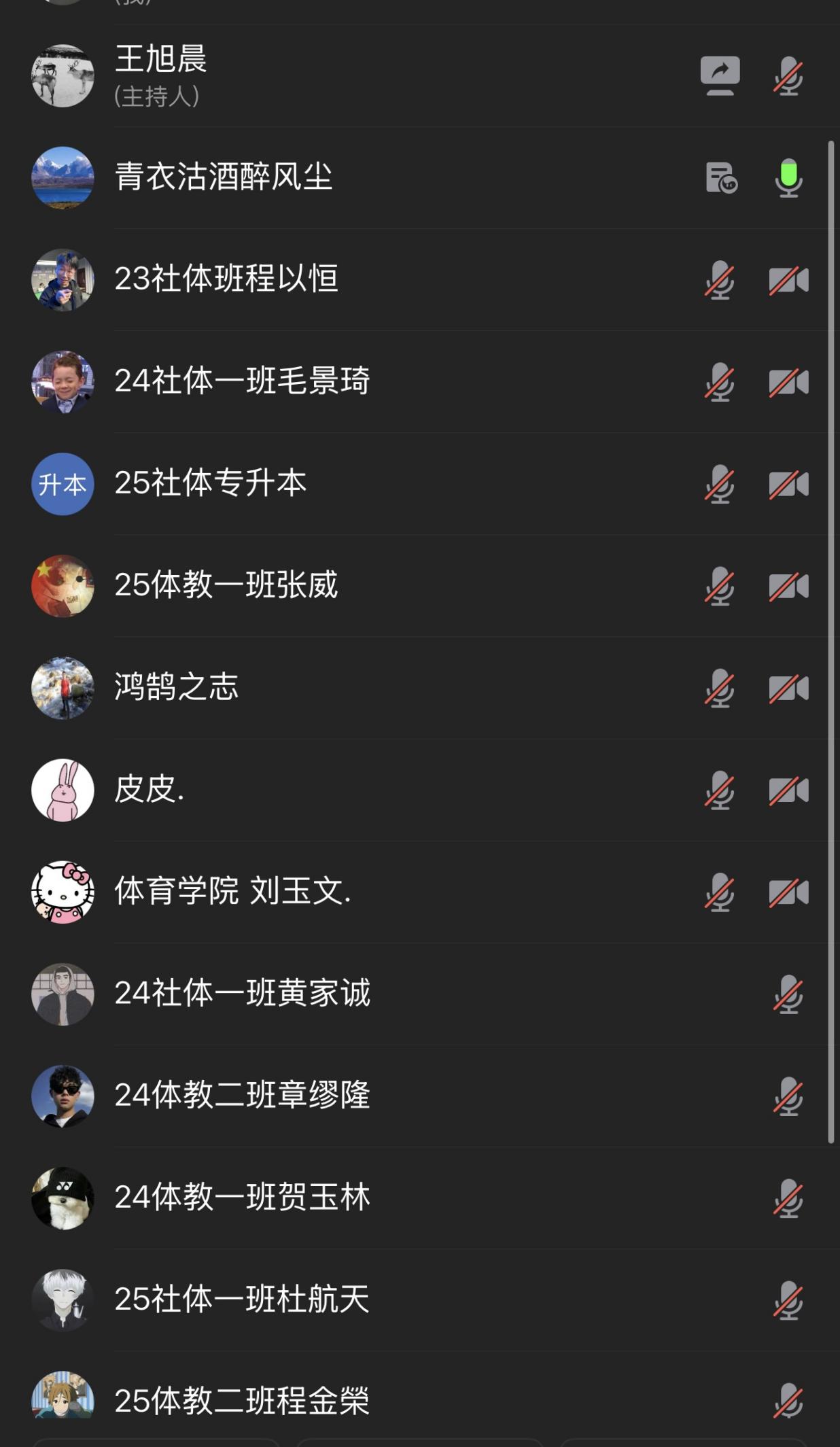The height and width of the screenshot is (1447, 840).
Task: Tap the muted mic icon for 25体教一班张威
Action: point(719,586)
